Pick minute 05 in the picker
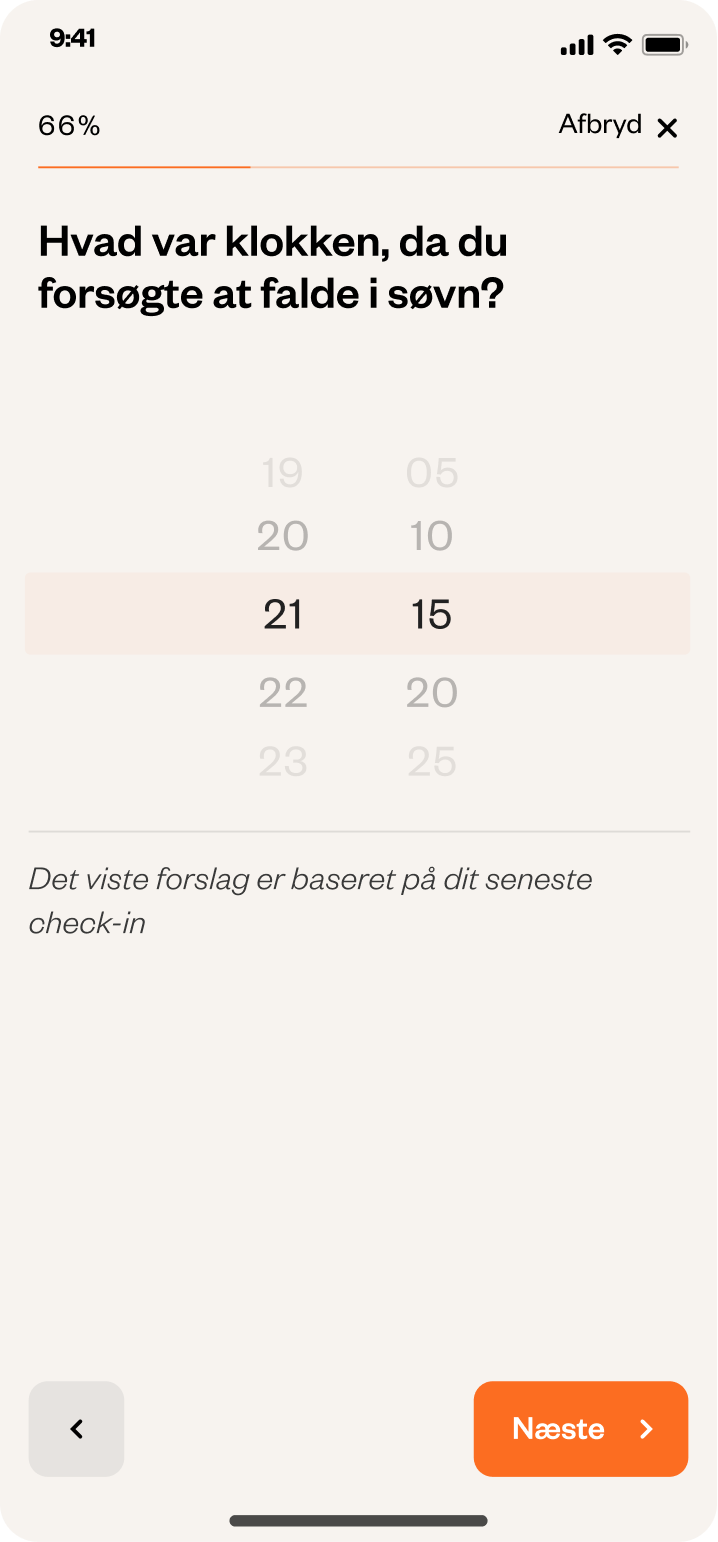718x1542 pixels. click(432, 473)
